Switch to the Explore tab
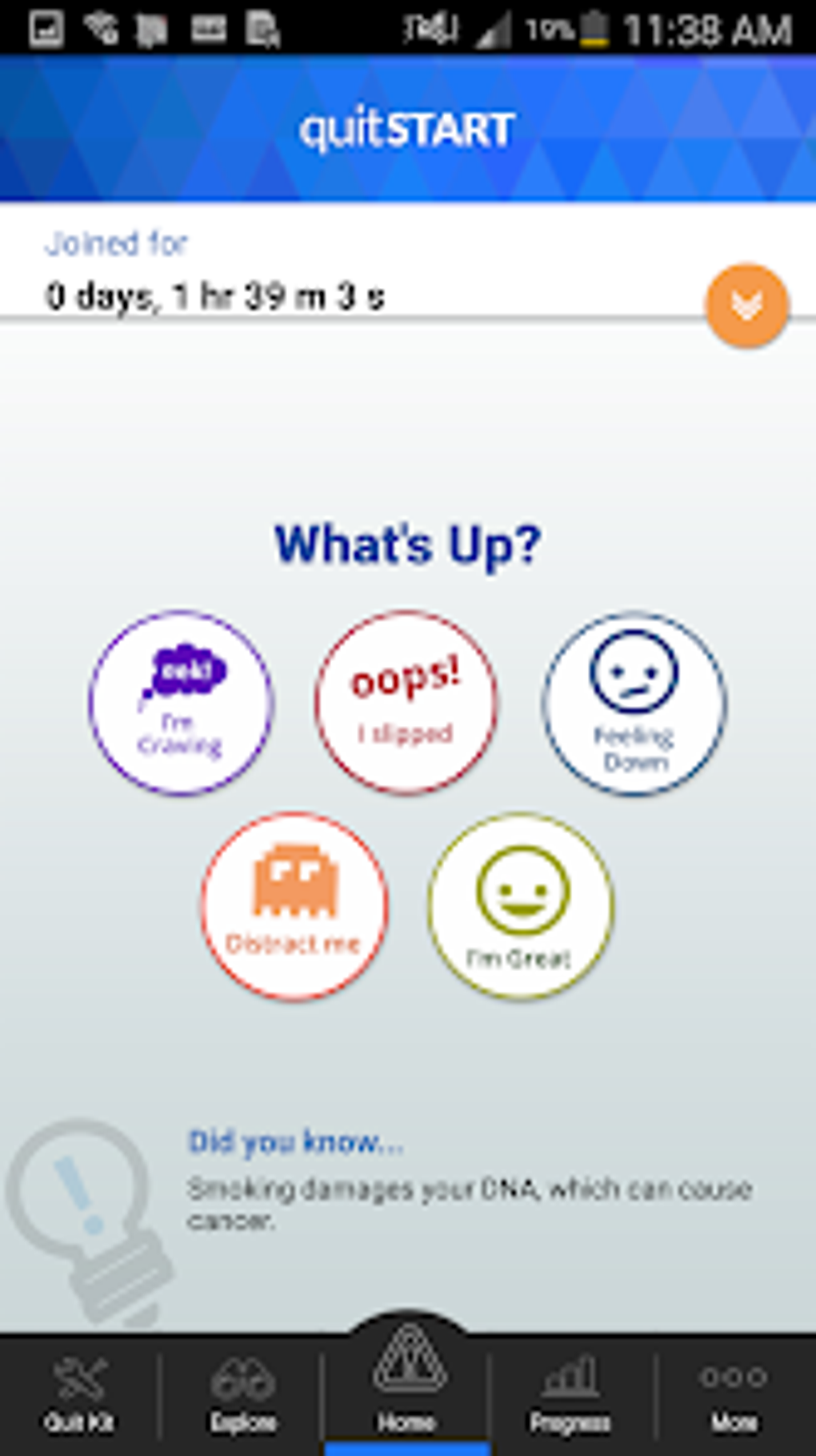 tap(243, 1394)
